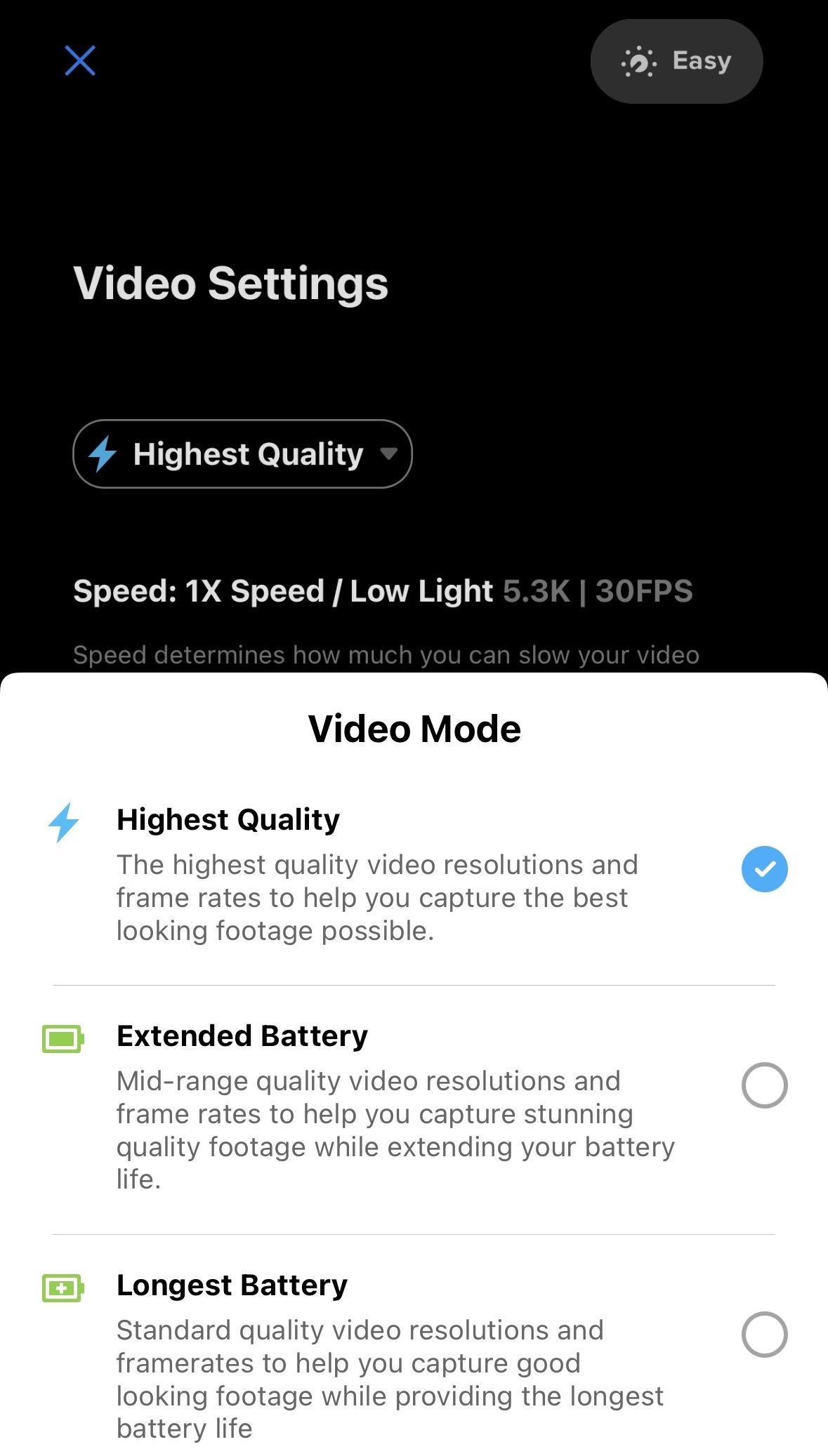Click the Longest Battery charging icon

pos(63,1288)
